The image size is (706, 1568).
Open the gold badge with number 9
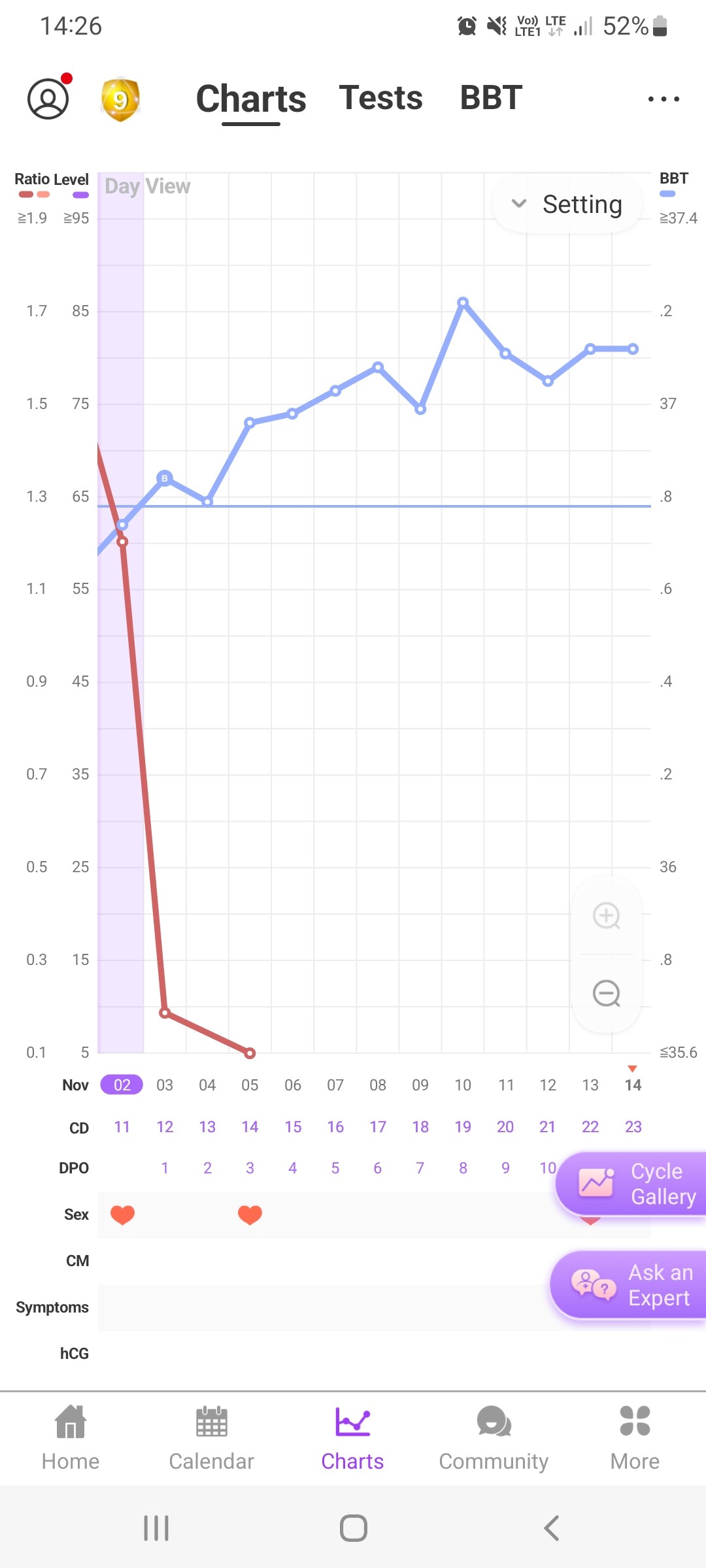click(120, 99)
